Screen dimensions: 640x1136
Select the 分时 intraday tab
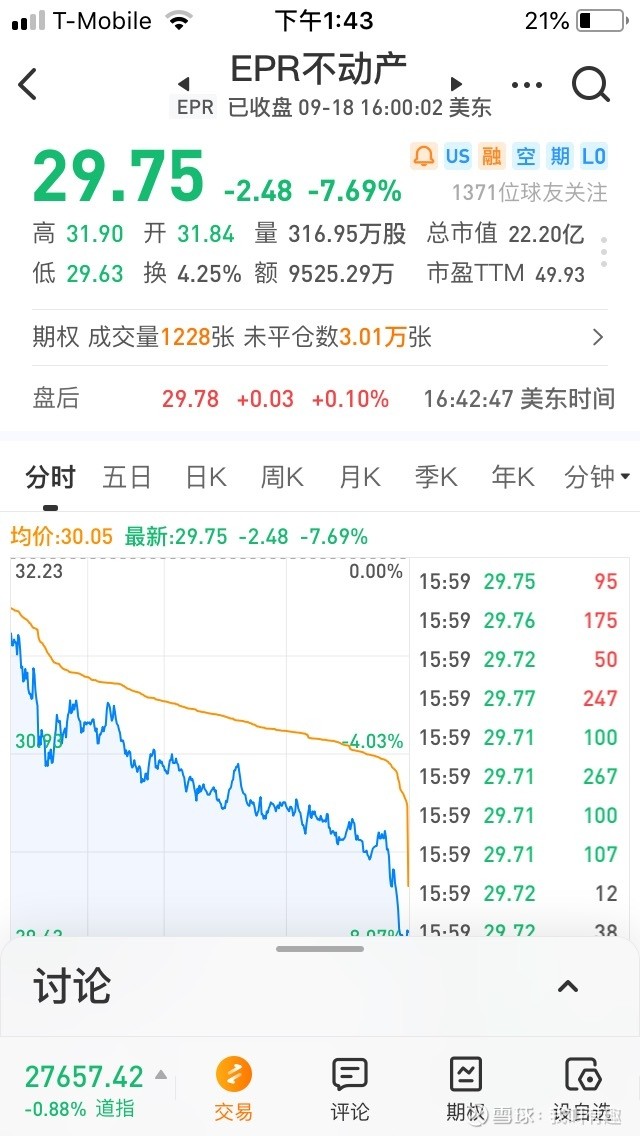click(50, 477)
